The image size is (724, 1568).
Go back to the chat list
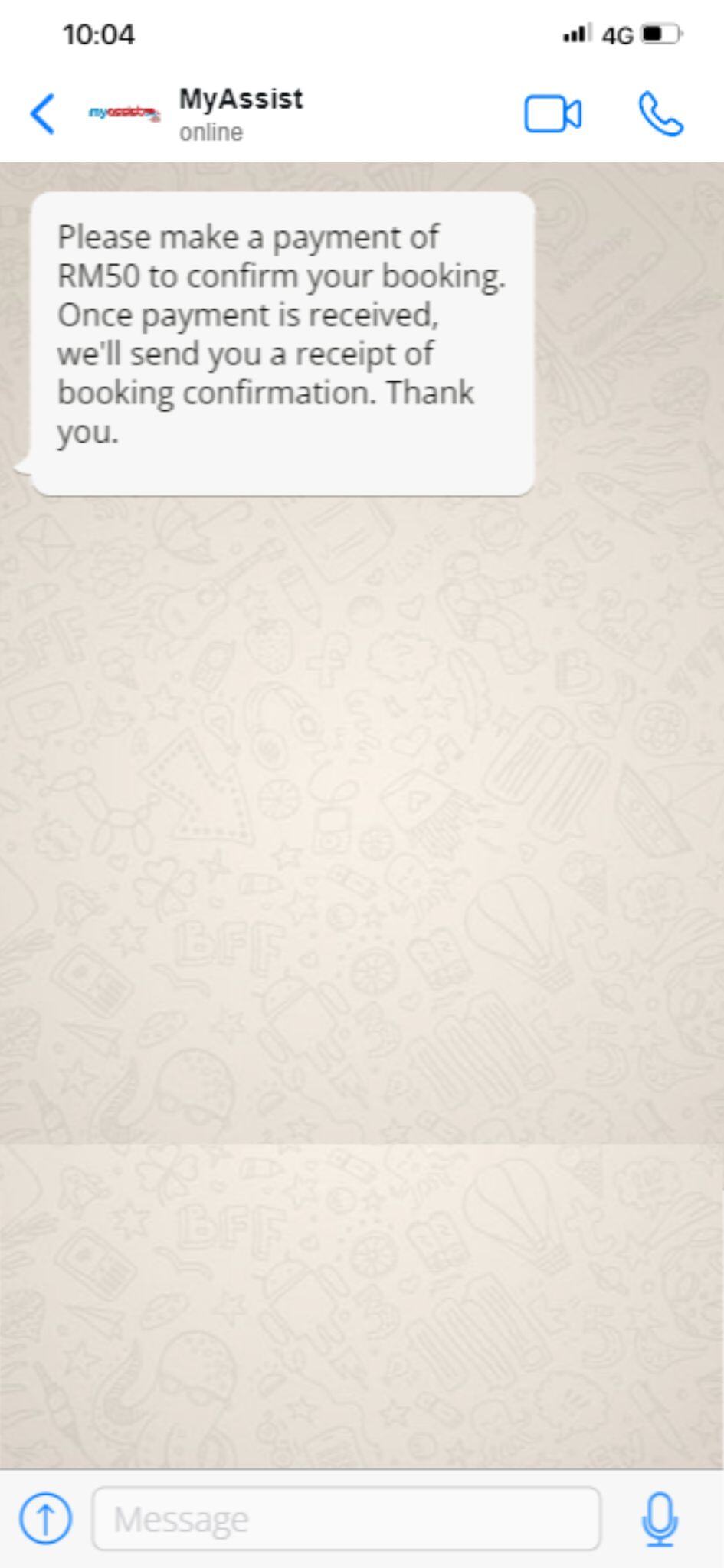pos(43,113)
